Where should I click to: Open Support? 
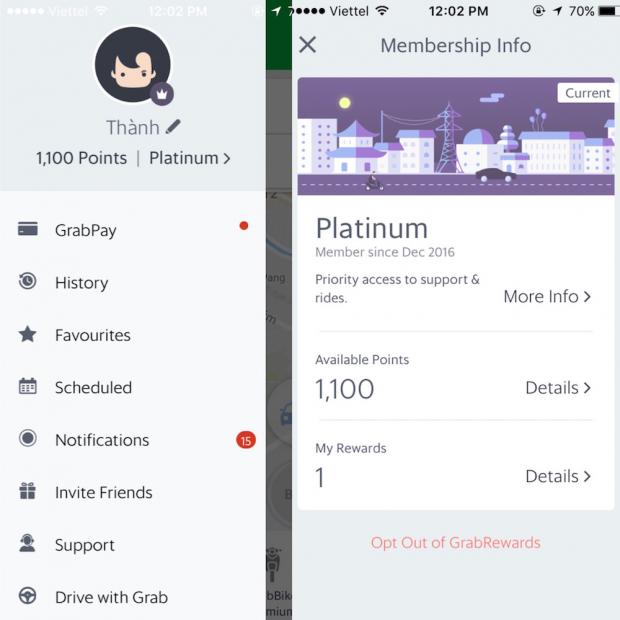[x=84, y=545]
